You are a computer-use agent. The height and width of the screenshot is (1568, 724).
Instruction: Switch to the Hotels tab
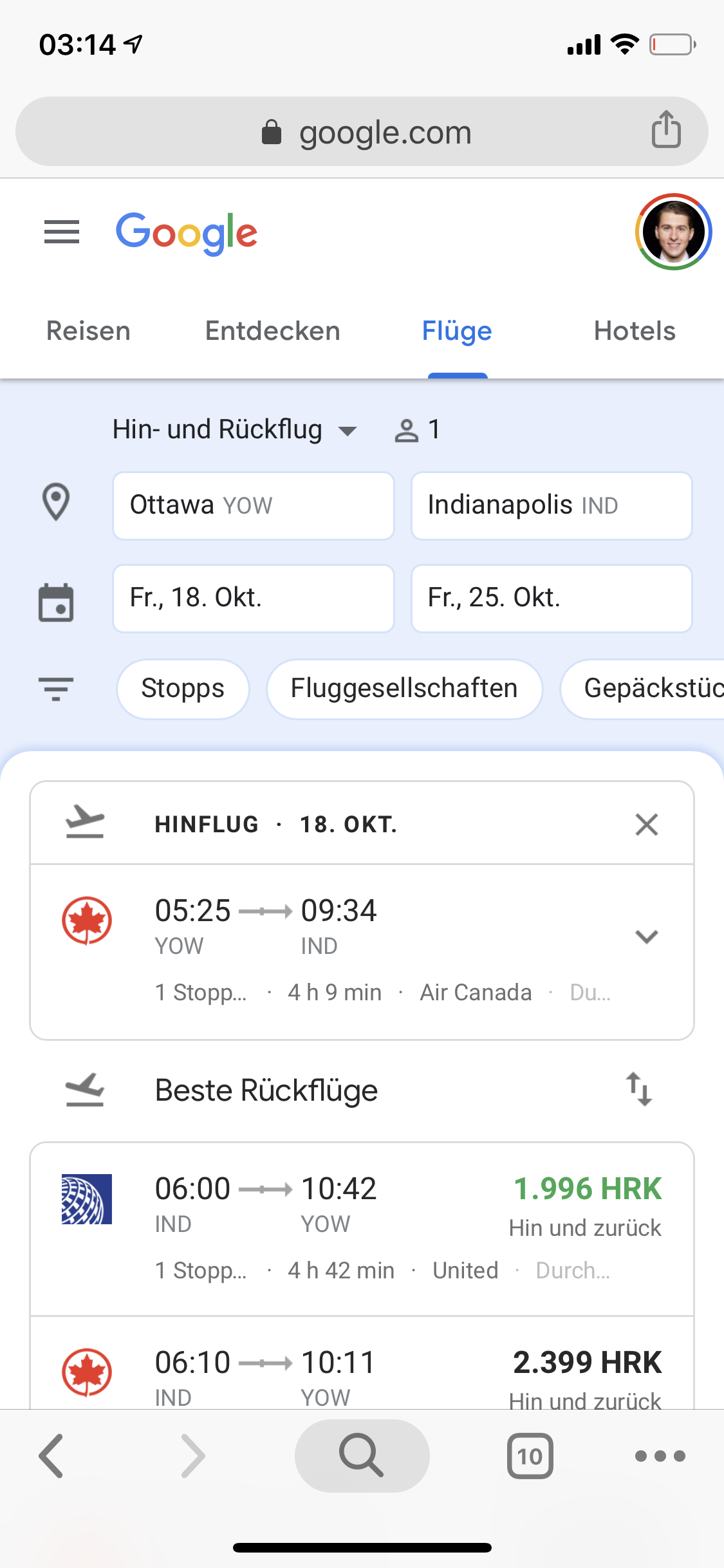click(x=635, y=331)
